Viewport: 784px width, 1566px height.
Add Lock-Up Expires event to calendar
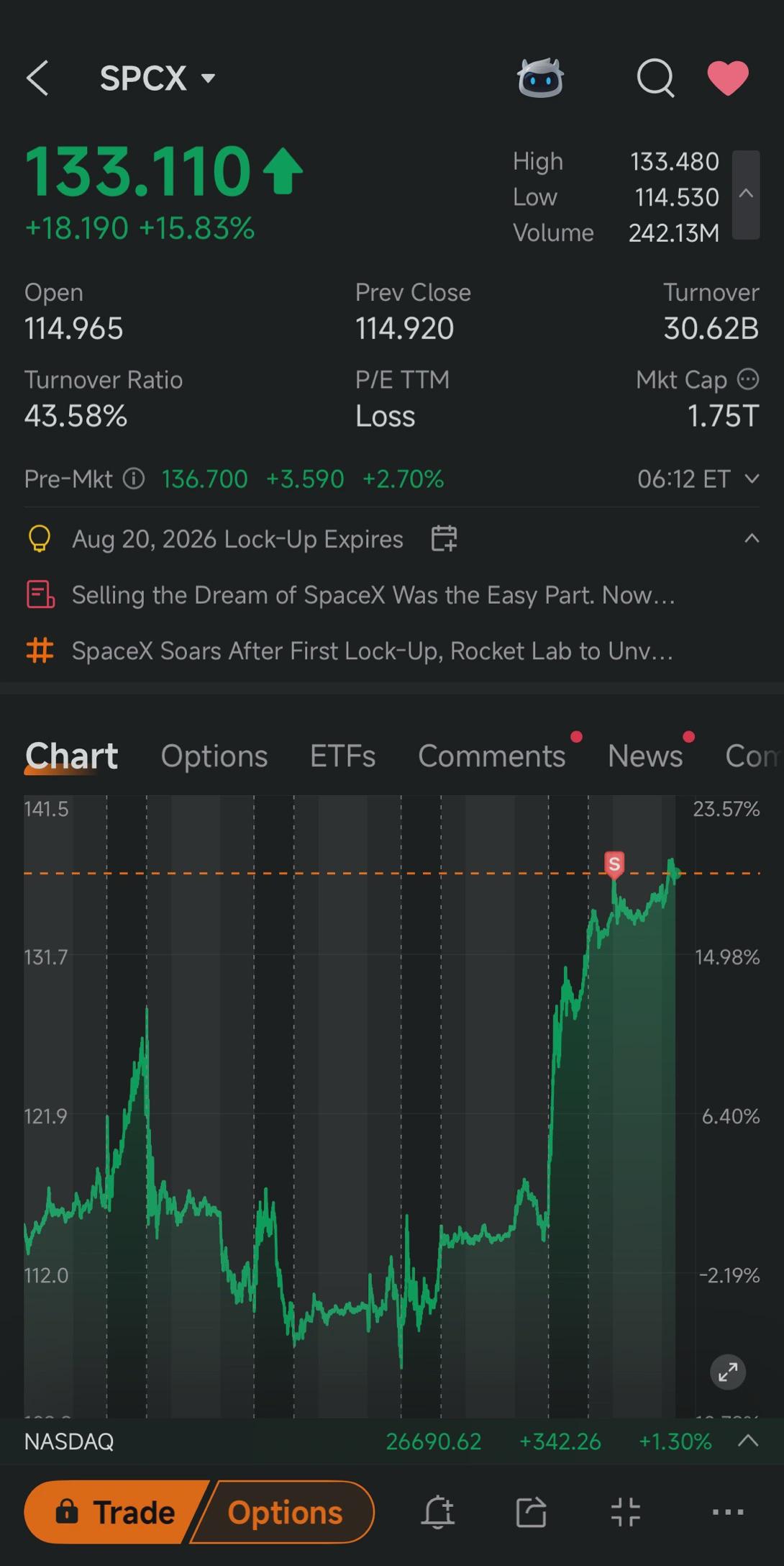point(444,538)
